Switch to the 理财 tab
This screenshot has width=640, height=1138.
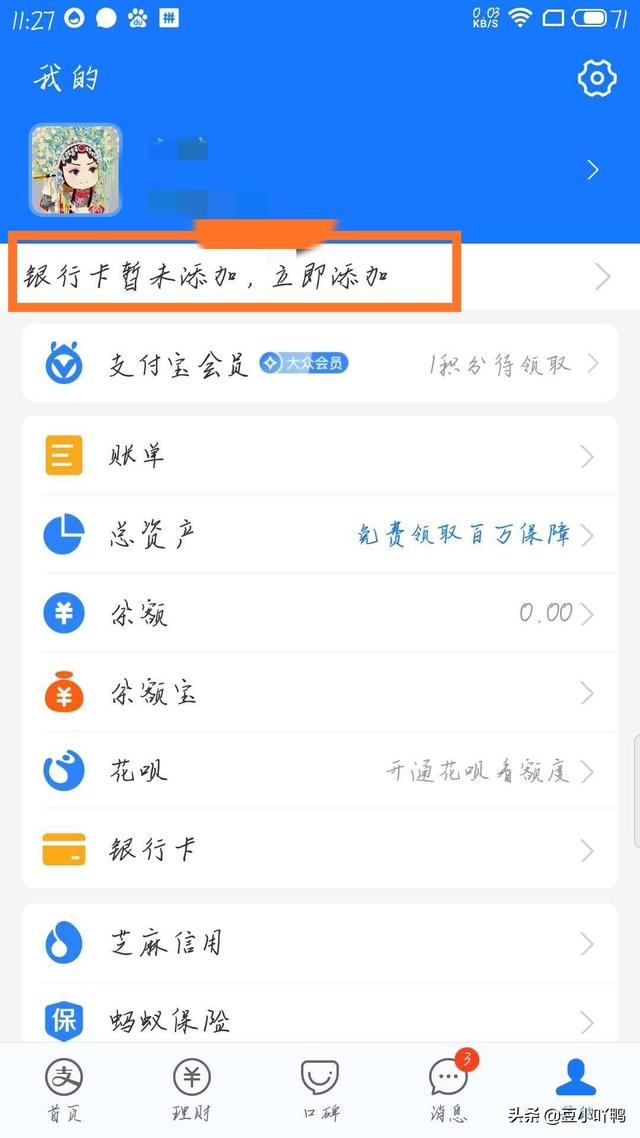pyautogui.click(x=192, y=1090)
